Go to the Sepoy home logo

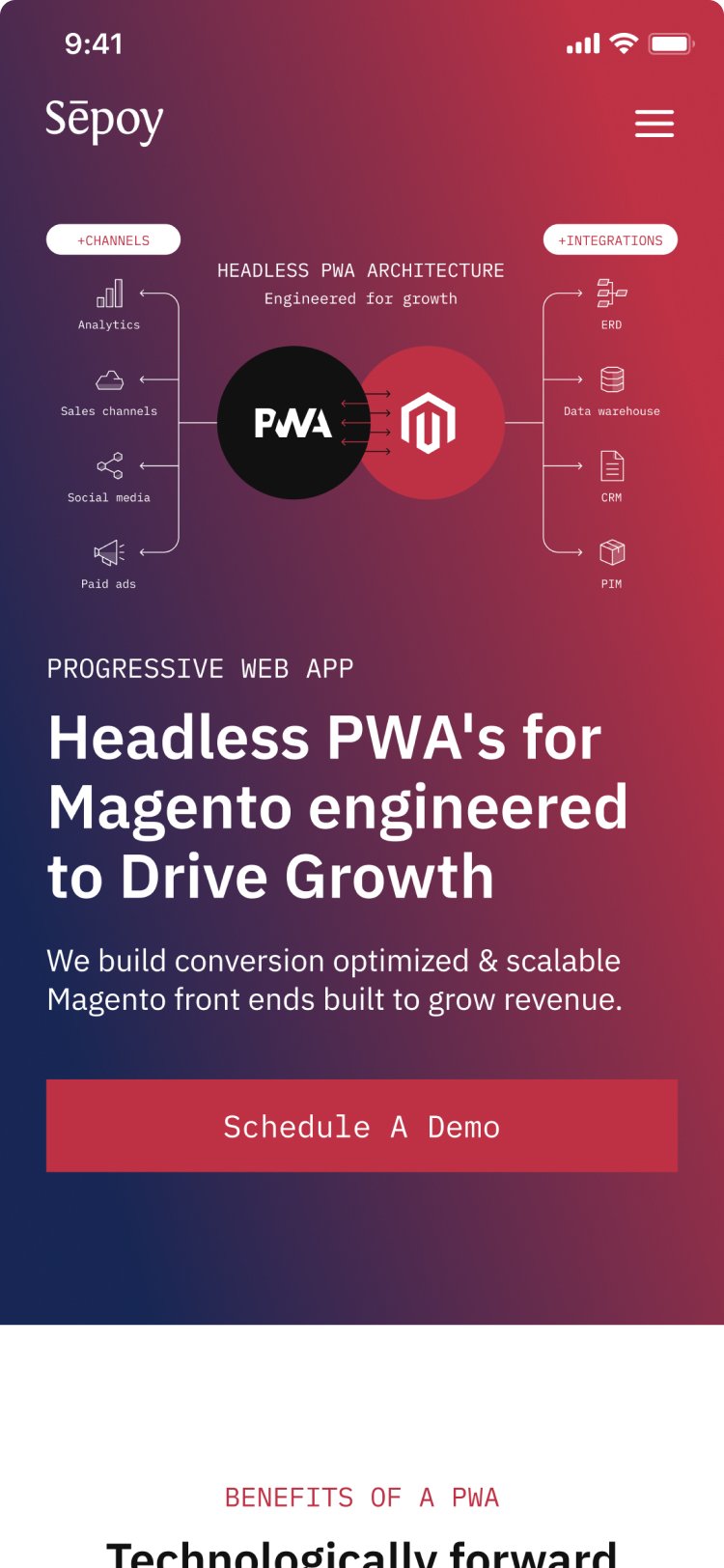tap(104, 122)
